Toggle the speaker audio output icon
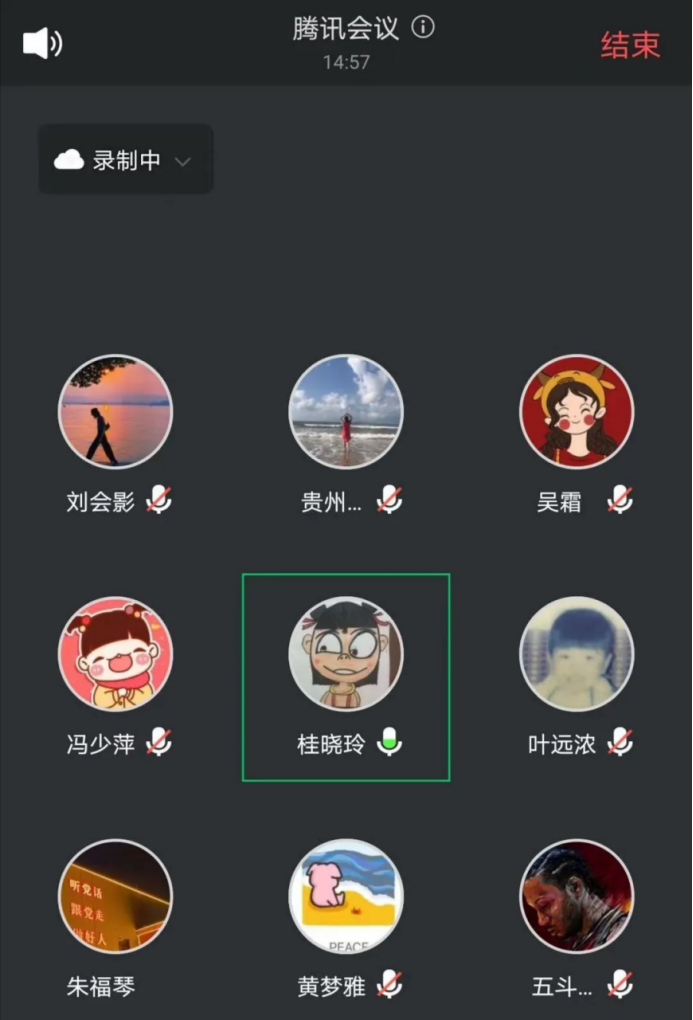Screen dimensions: 693x1020 pyautogui.click(x=42, y=44)
